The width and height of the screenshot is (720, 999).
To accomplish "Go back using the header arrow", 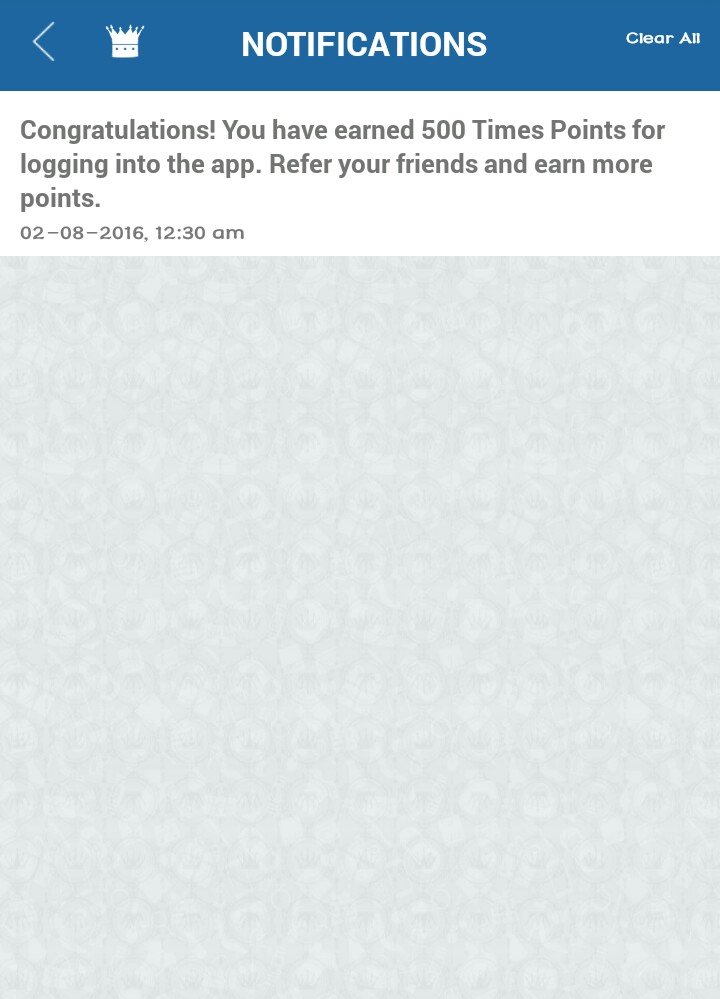I will click(x=43, y=43).
